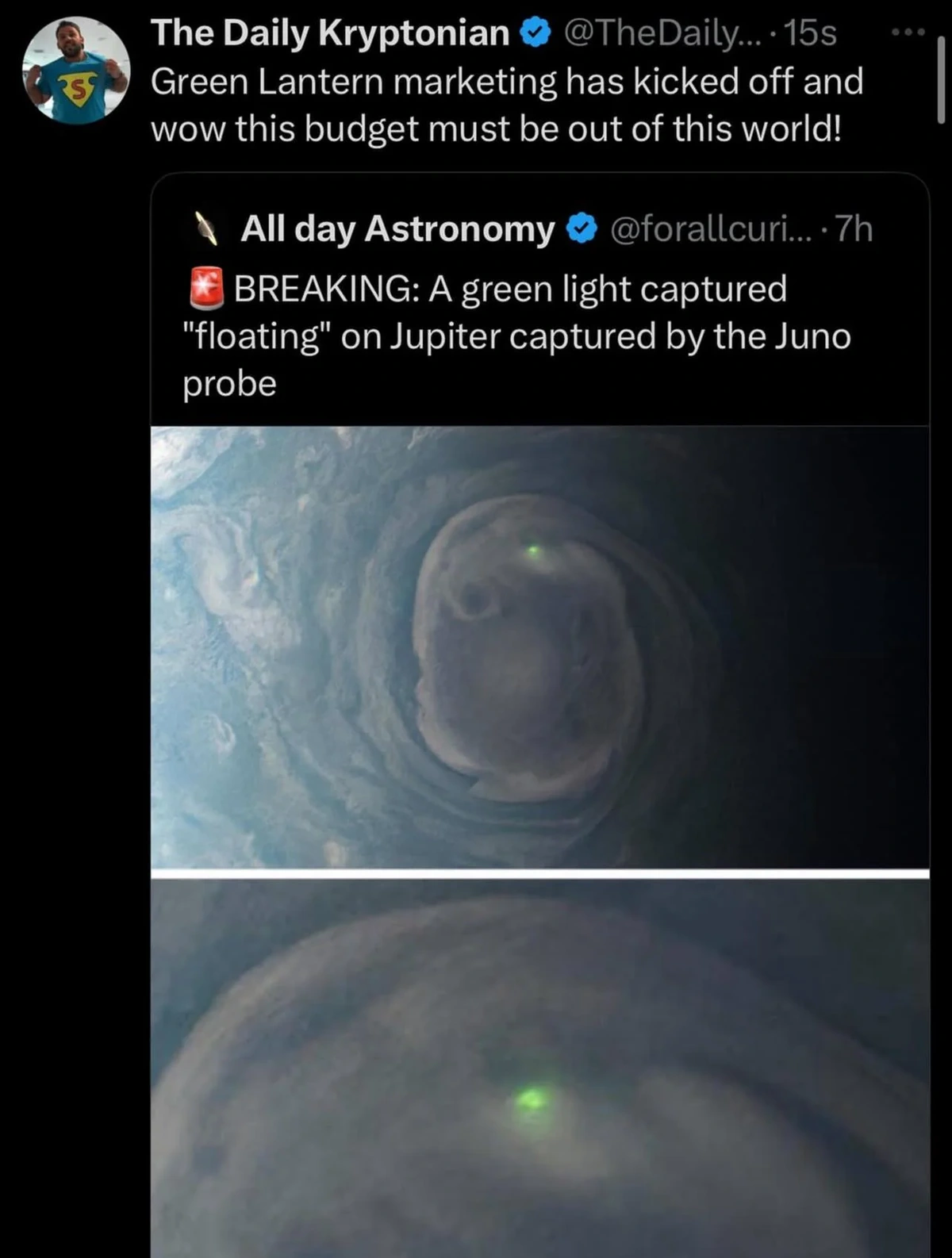Open The Daily Kryptonian profile name

coord(330,33)
